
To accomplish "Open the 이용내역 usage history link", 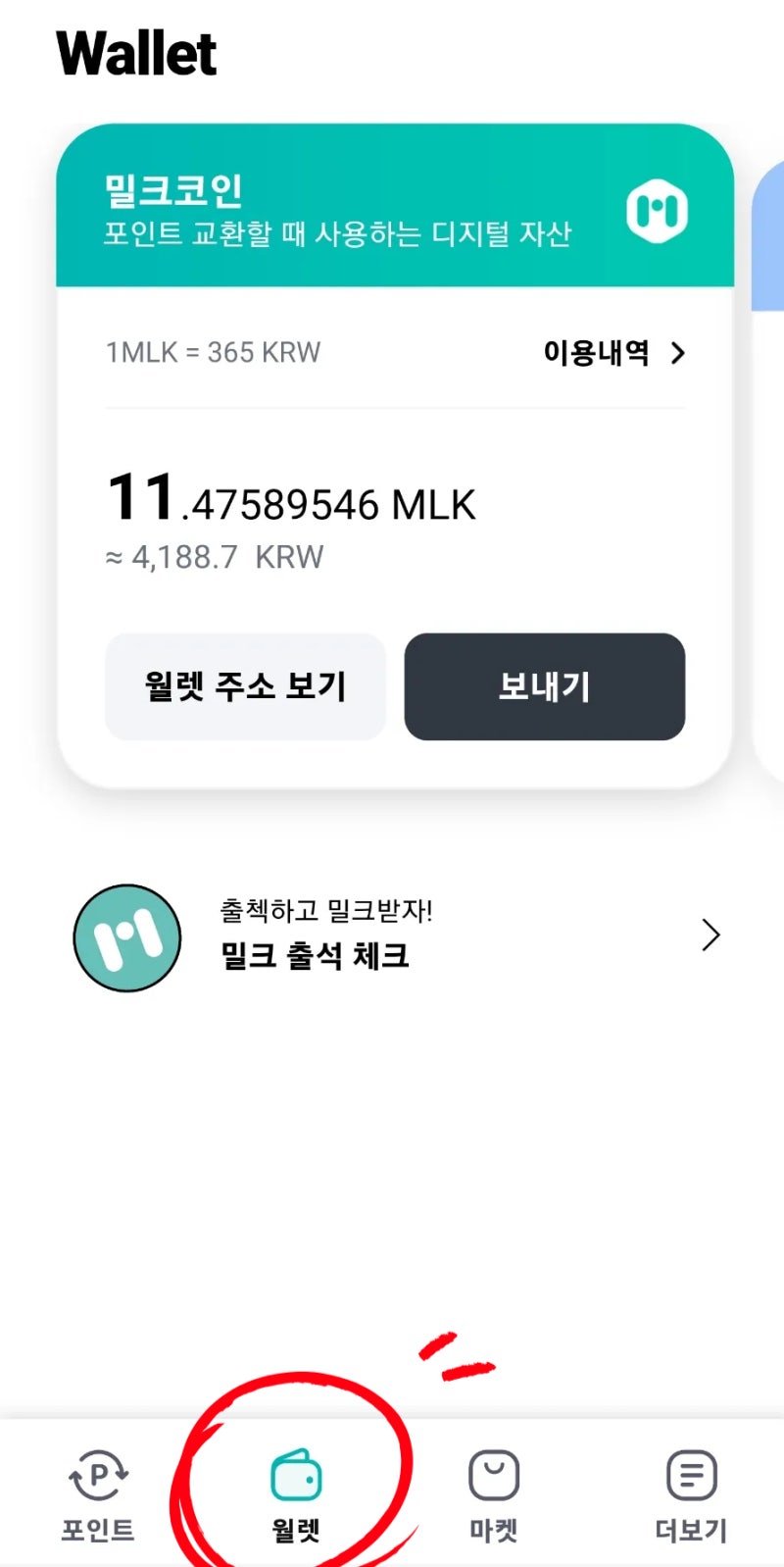I will click(x=598, y=354).
